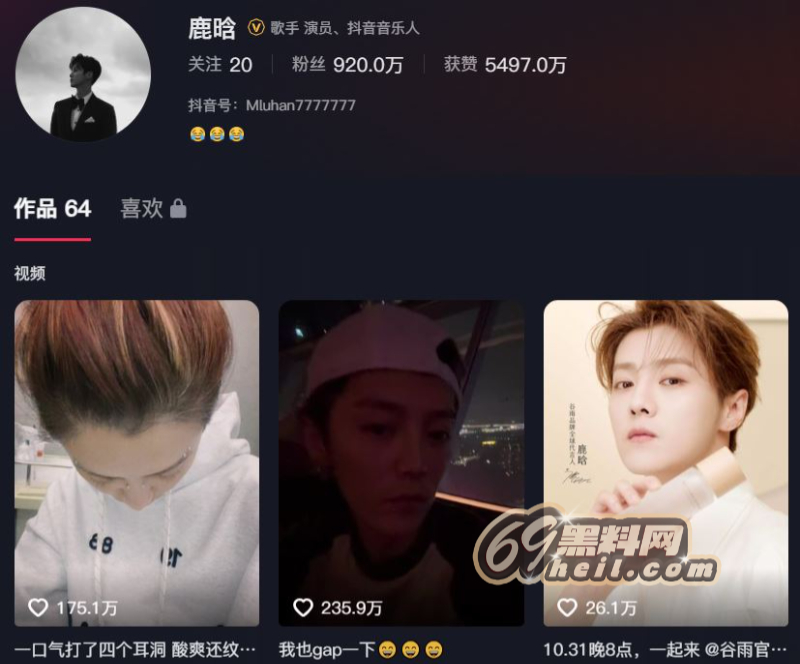Open the following count 关注 20

point(220,65)
